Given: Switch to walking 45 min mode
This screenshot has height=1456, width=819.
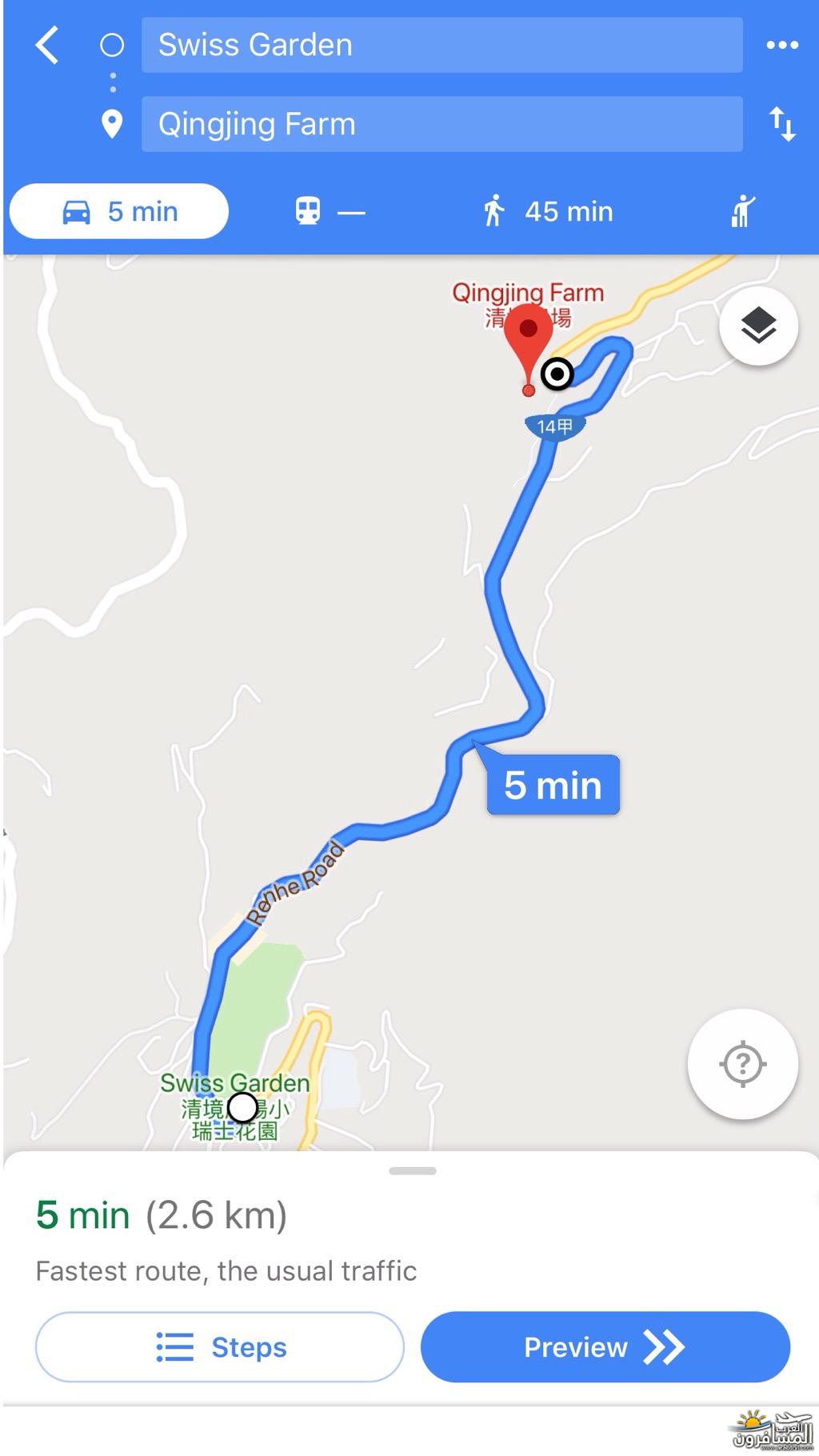Looking at the screenshot, I should [x=548, y=212].
